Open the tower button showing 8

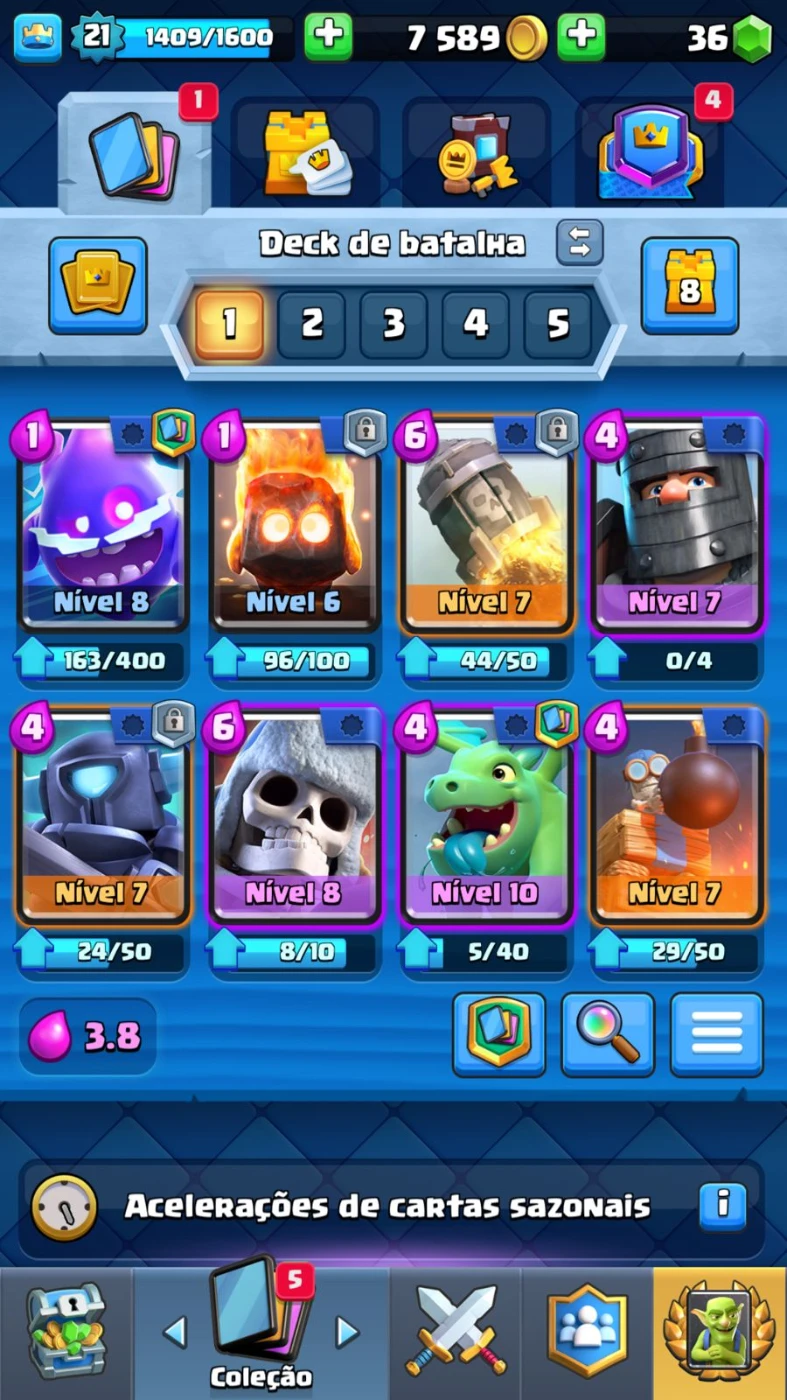click(x=689, y=285)
